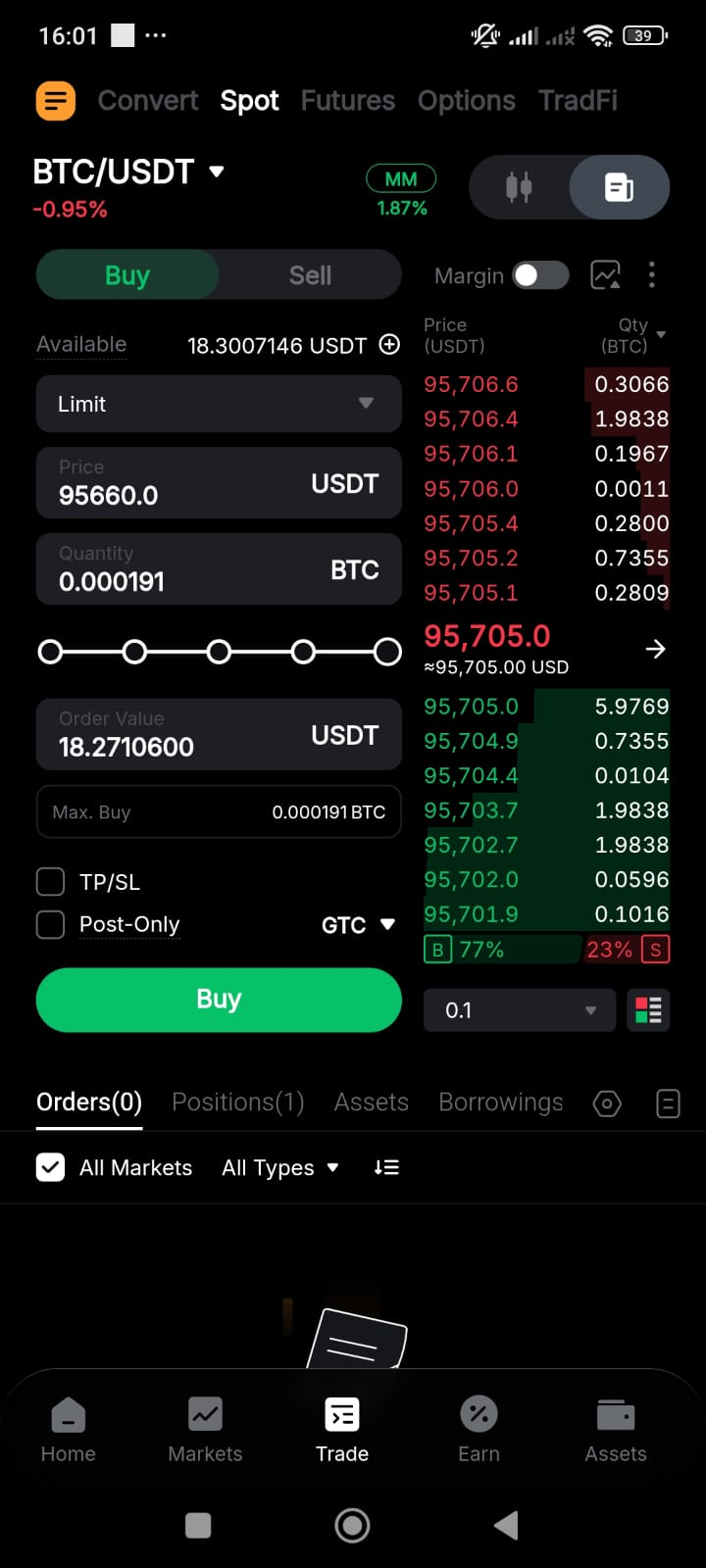Add funds with the plus icon
The width and height of the screenshot is (706, 1568).
(x=390, y=345)
